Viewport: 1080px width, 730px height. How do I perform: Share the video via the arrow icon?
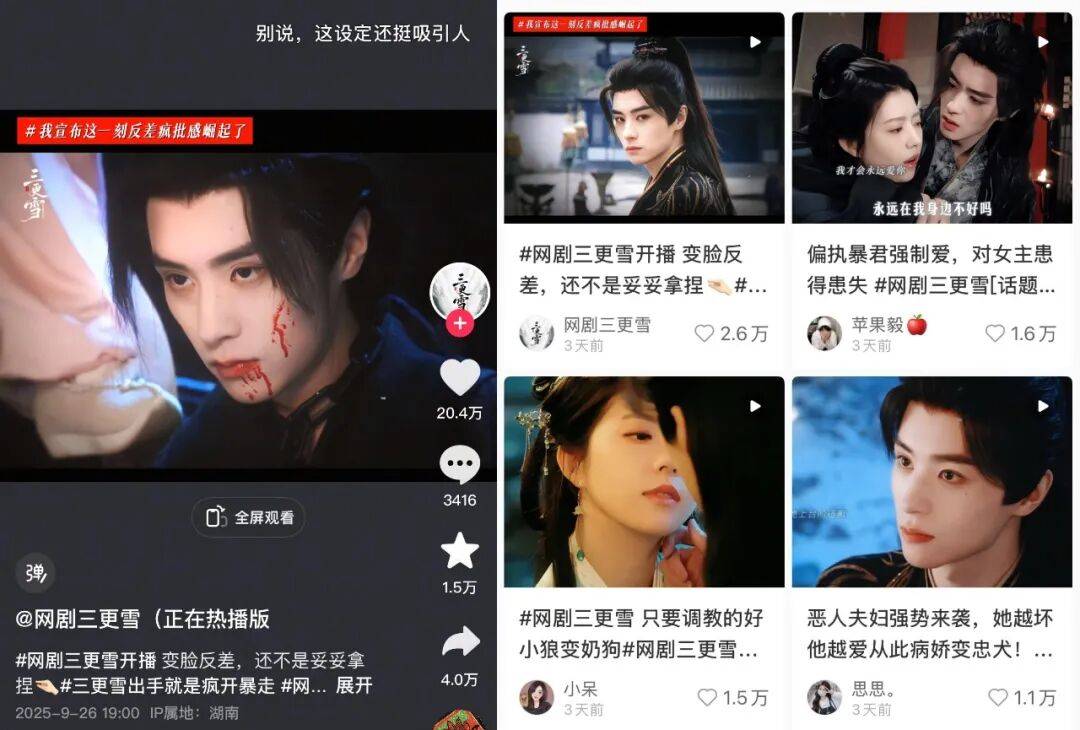[x=460, y=642]
